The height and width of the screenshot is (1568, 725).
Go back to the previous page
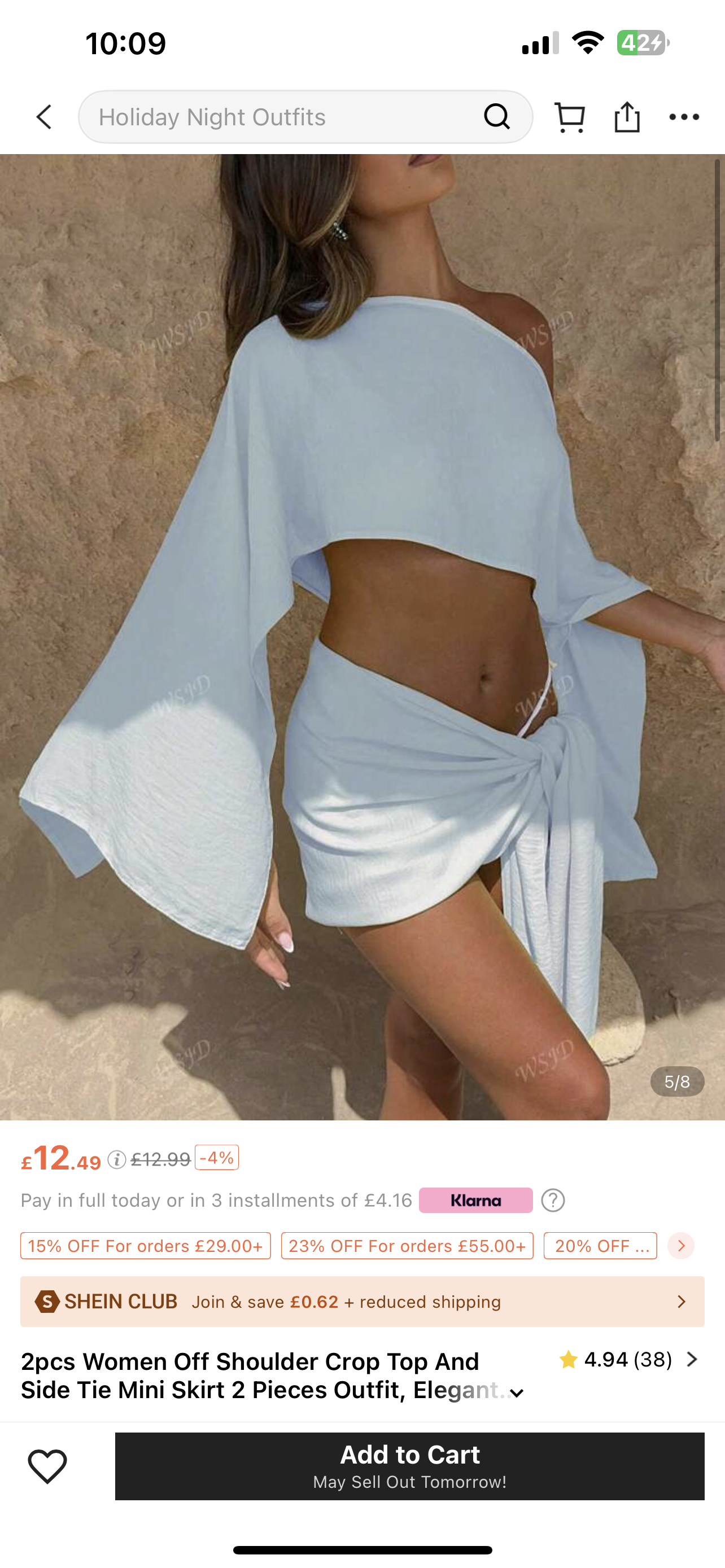(x=44, y=117)
